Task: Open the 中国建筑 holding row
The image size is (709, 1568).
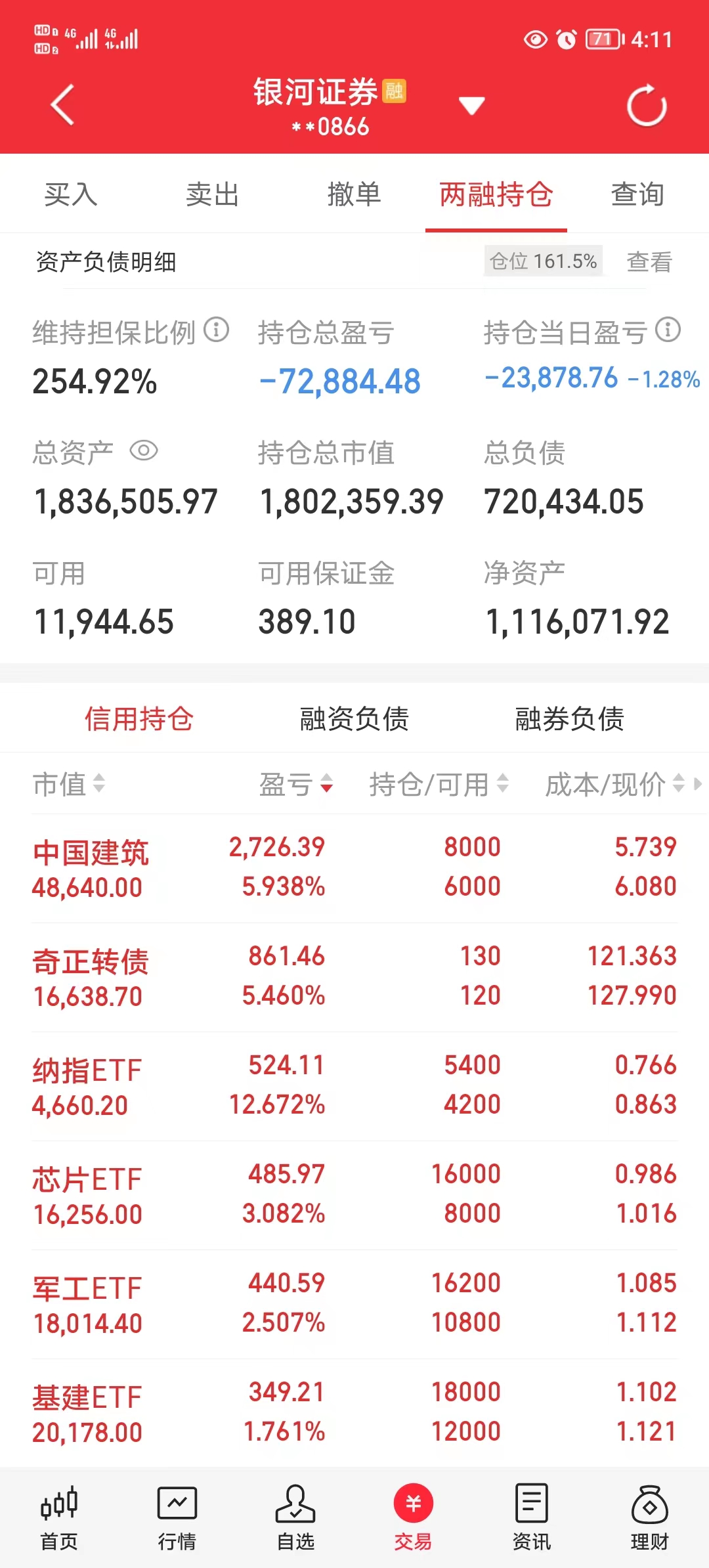Action: pos(354,867)
